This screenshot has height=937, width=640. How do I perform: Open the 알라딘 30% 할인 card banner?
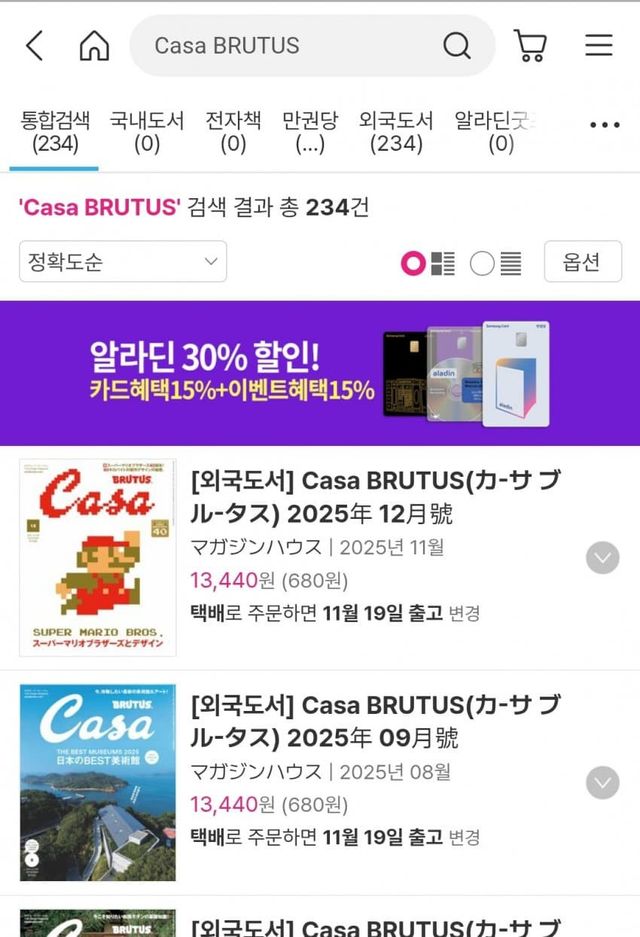pyautogui.click(x=320, y=373)
